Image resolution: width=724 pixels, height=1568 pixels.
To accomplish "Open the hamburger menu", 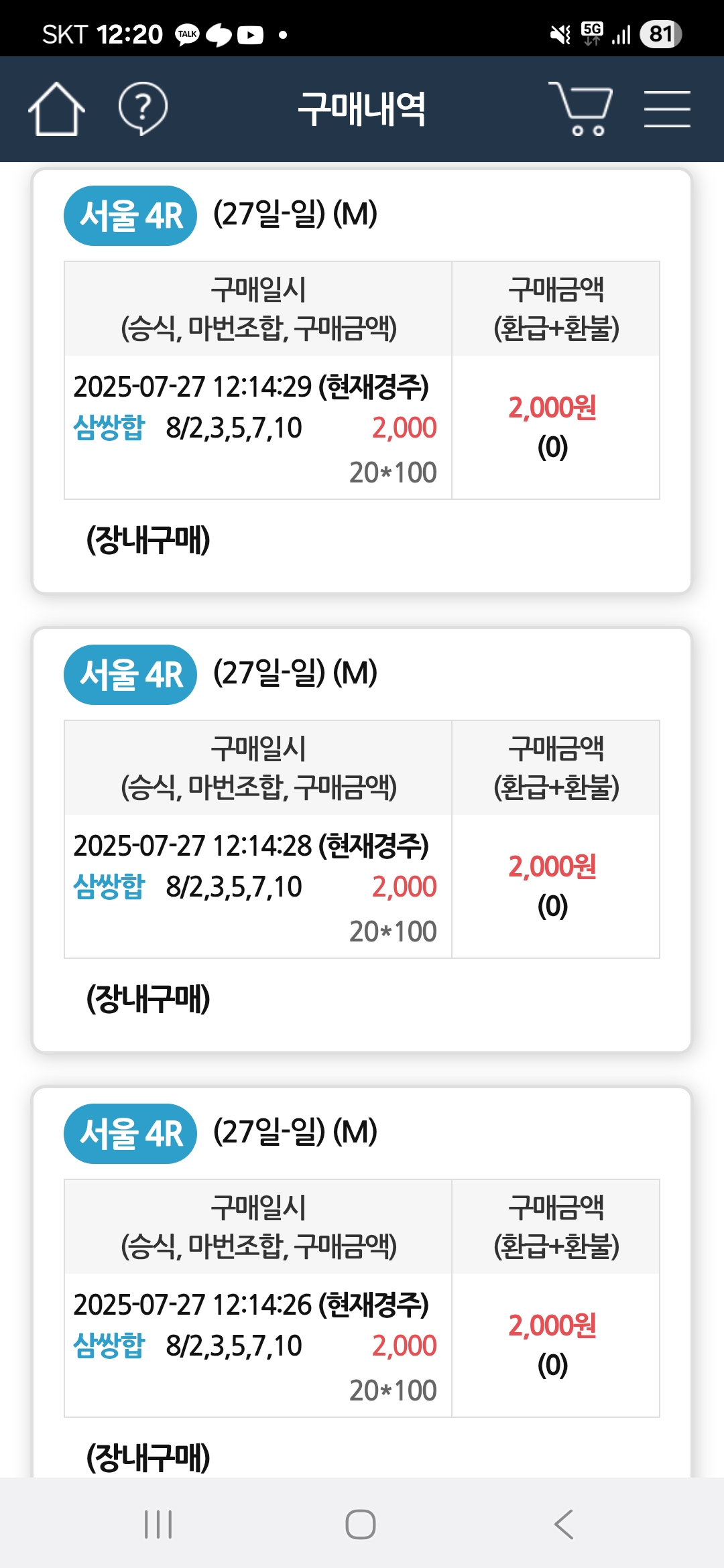I will [667, 109].
